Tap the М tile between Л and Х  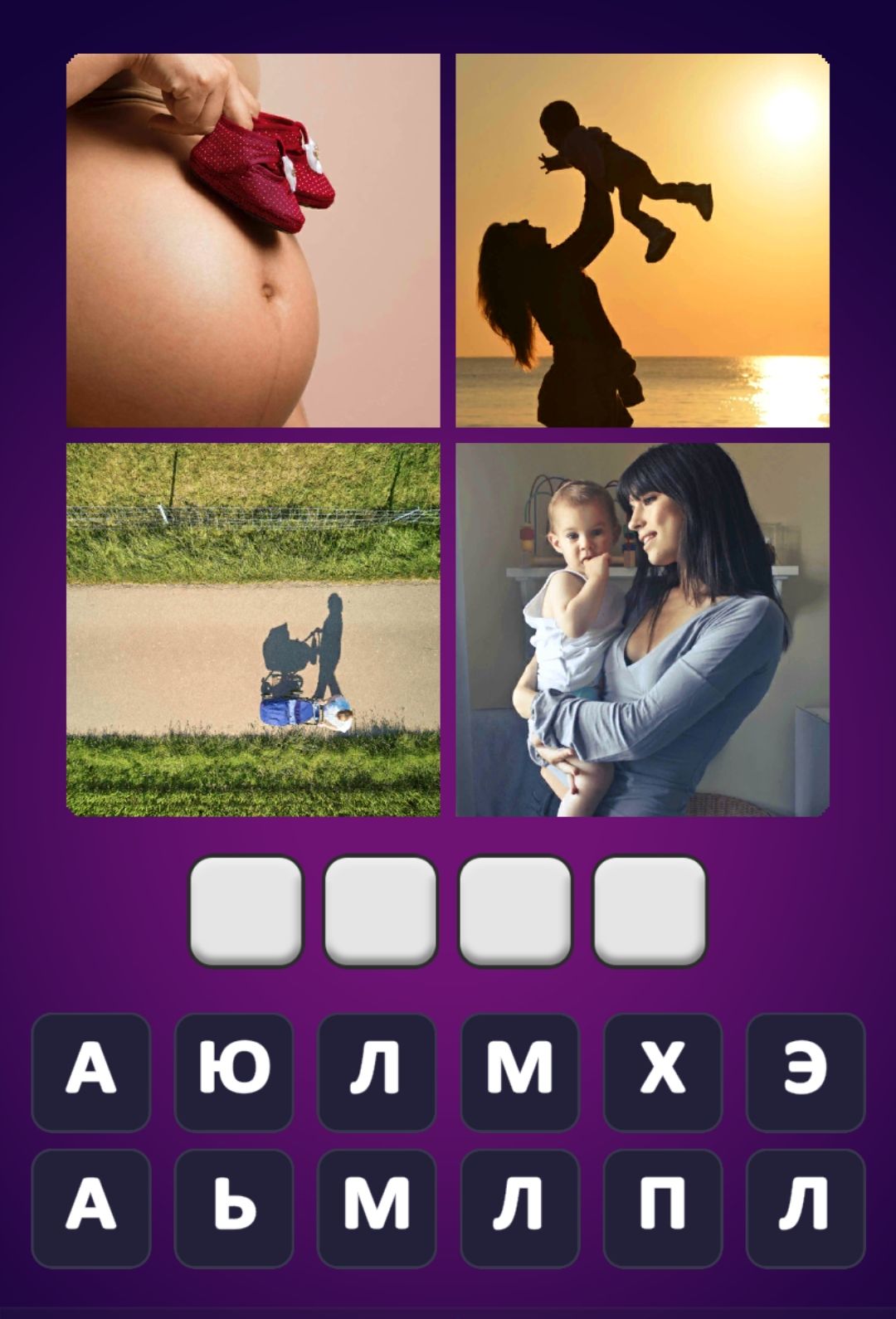[519, 1071]
